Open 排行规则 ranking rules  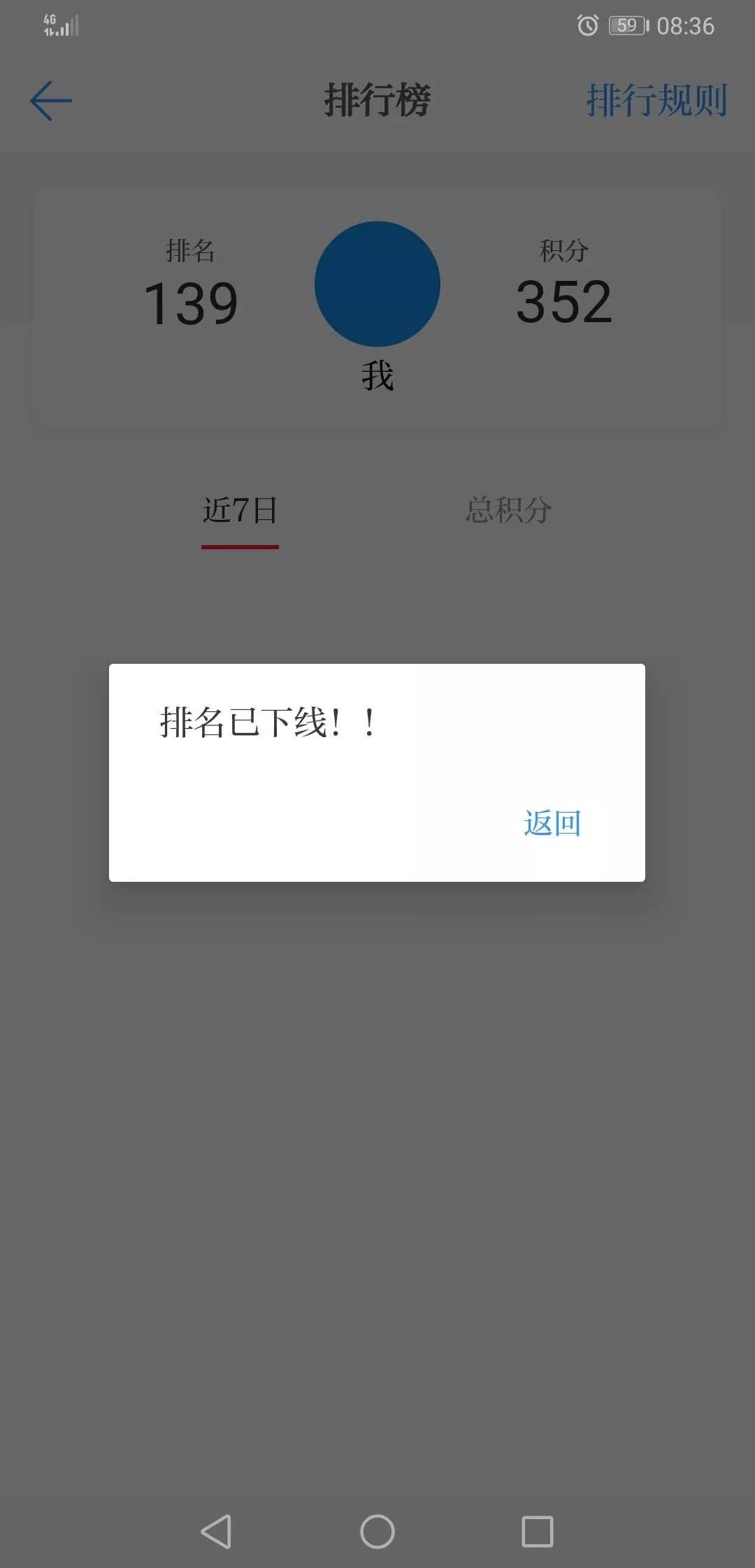656,100
